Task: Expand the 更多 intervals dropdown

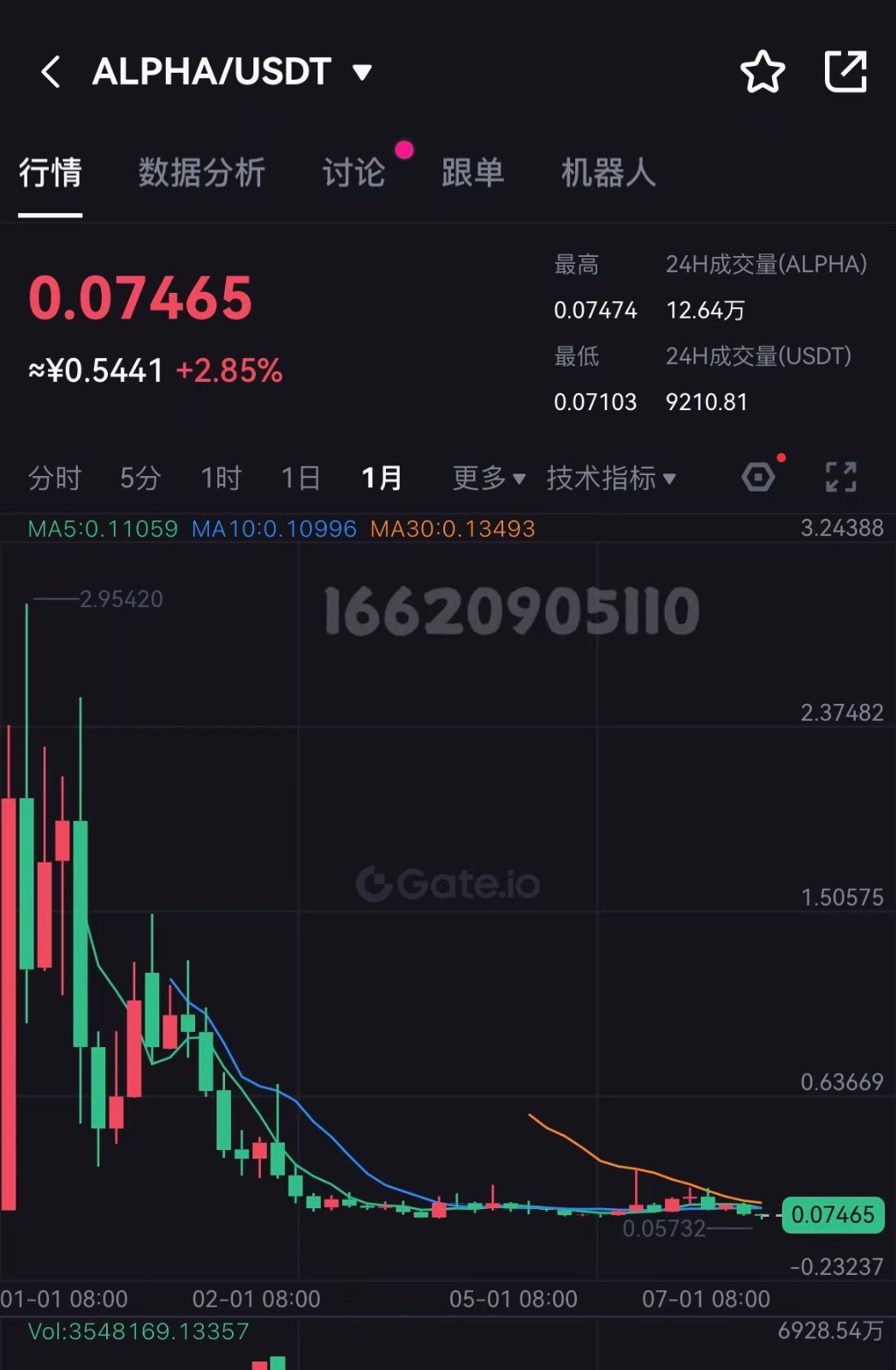Action: [x=488, y=478]
